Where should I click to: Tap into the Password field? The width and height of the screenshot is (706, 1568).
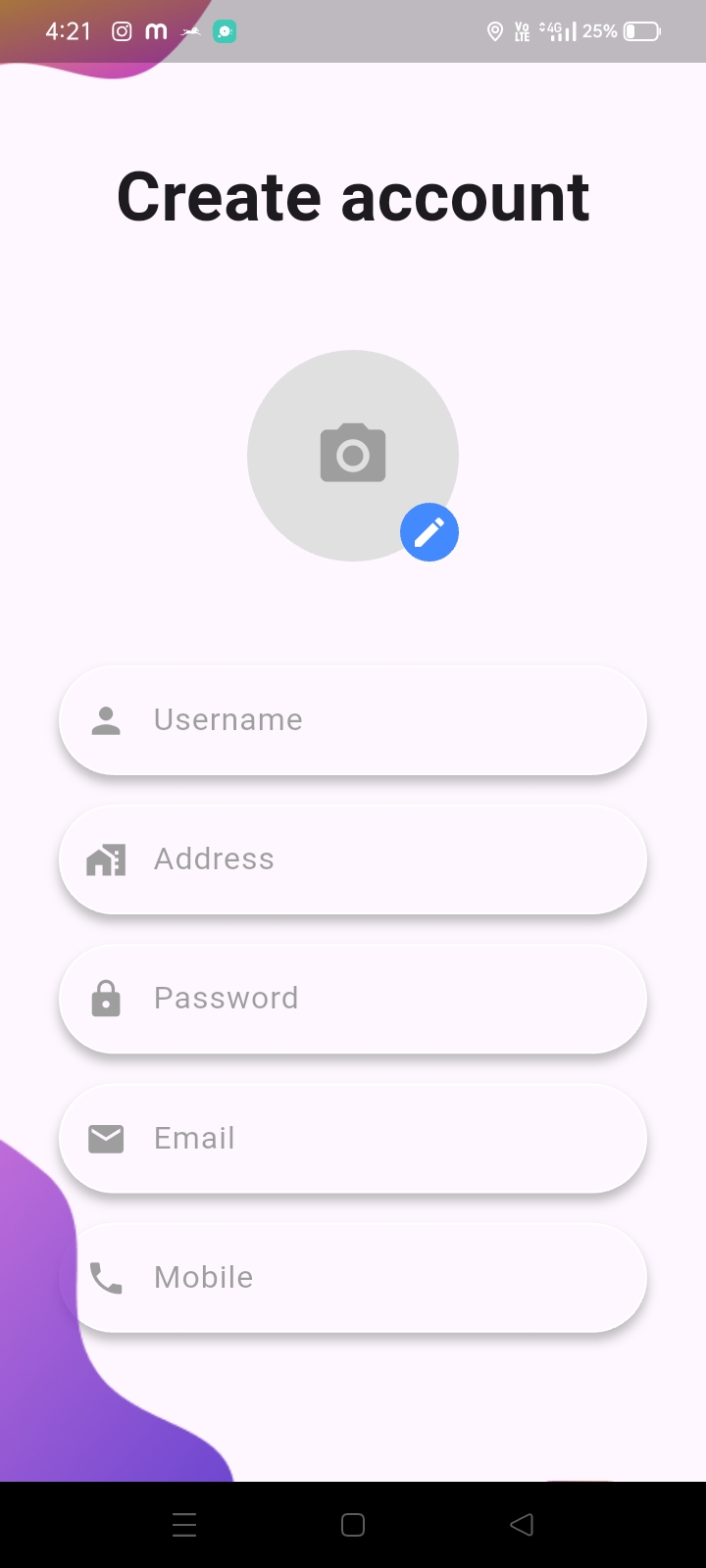[353, 999]
